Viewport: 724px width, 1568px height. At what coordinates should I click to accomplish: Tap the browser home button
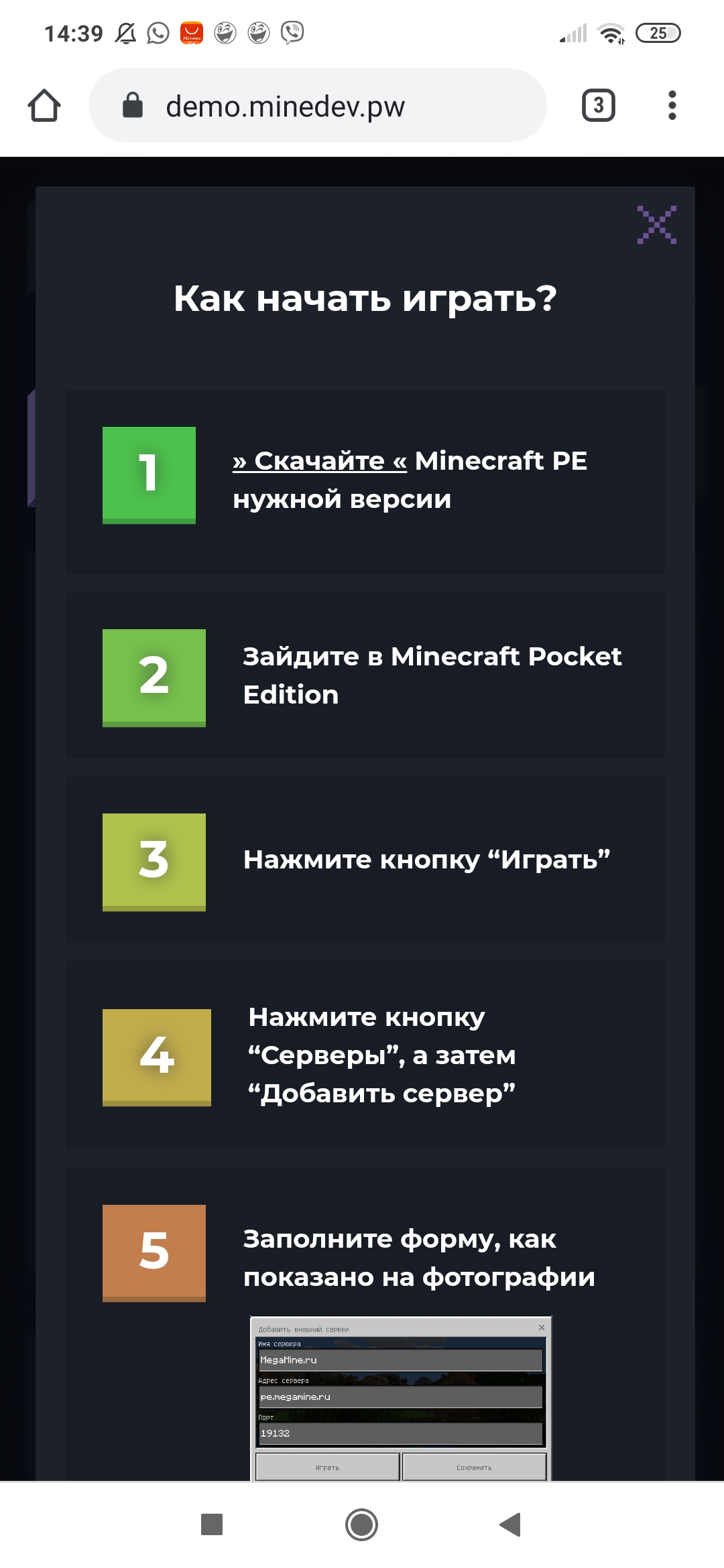(x=44, y=106)
